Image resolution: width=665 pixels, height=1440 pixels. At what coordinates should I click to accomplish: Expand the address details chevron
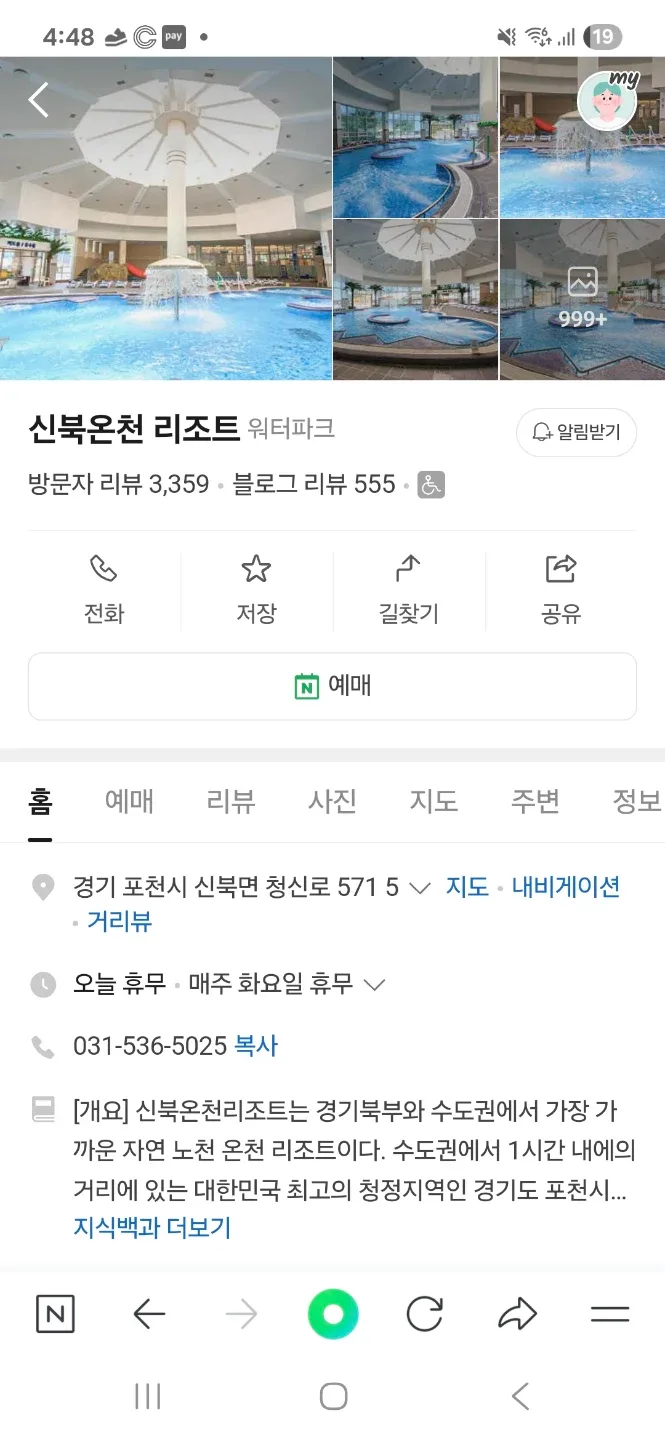tap(420, 887)
